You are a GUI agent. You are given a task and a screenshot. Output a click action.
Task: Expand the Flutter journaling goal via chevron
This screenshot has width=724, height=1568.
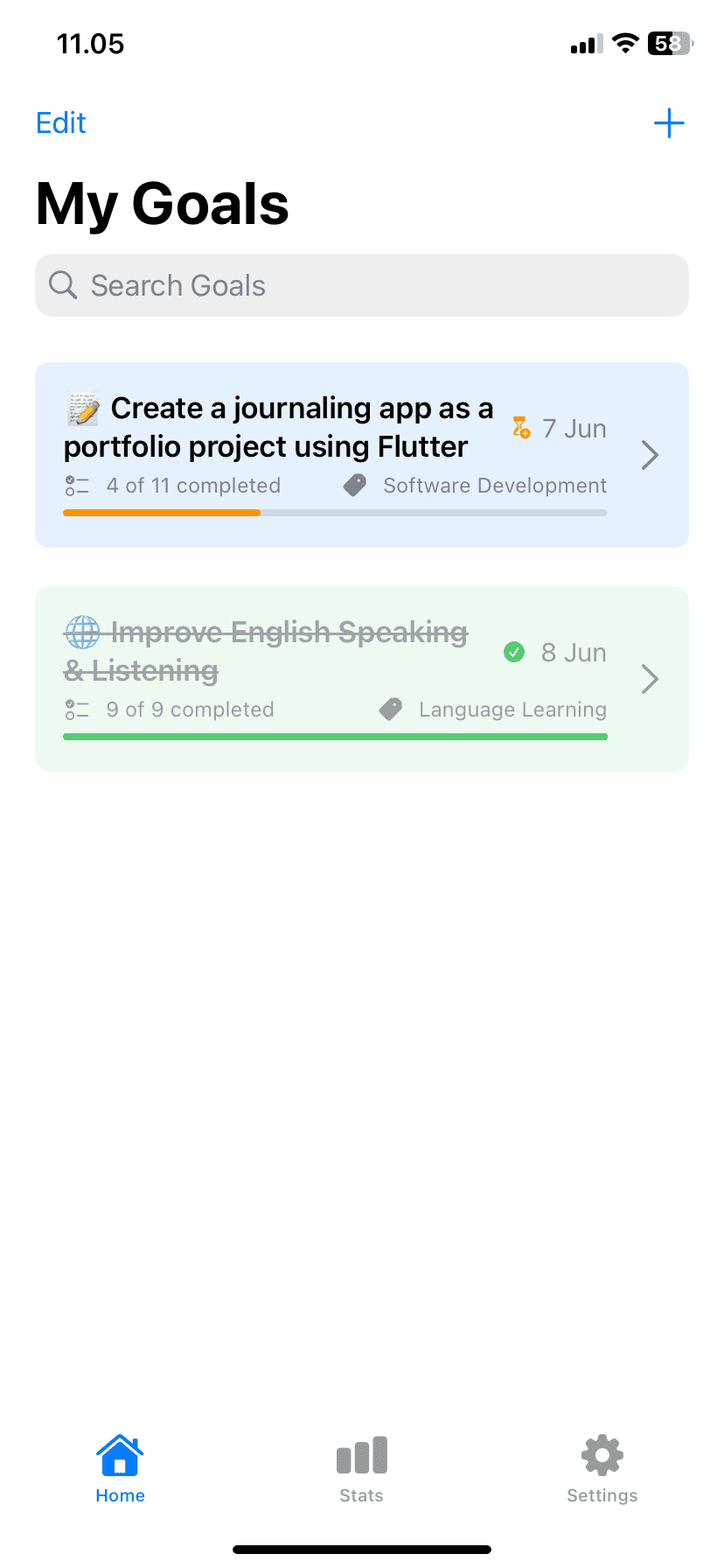pos(650,455)
